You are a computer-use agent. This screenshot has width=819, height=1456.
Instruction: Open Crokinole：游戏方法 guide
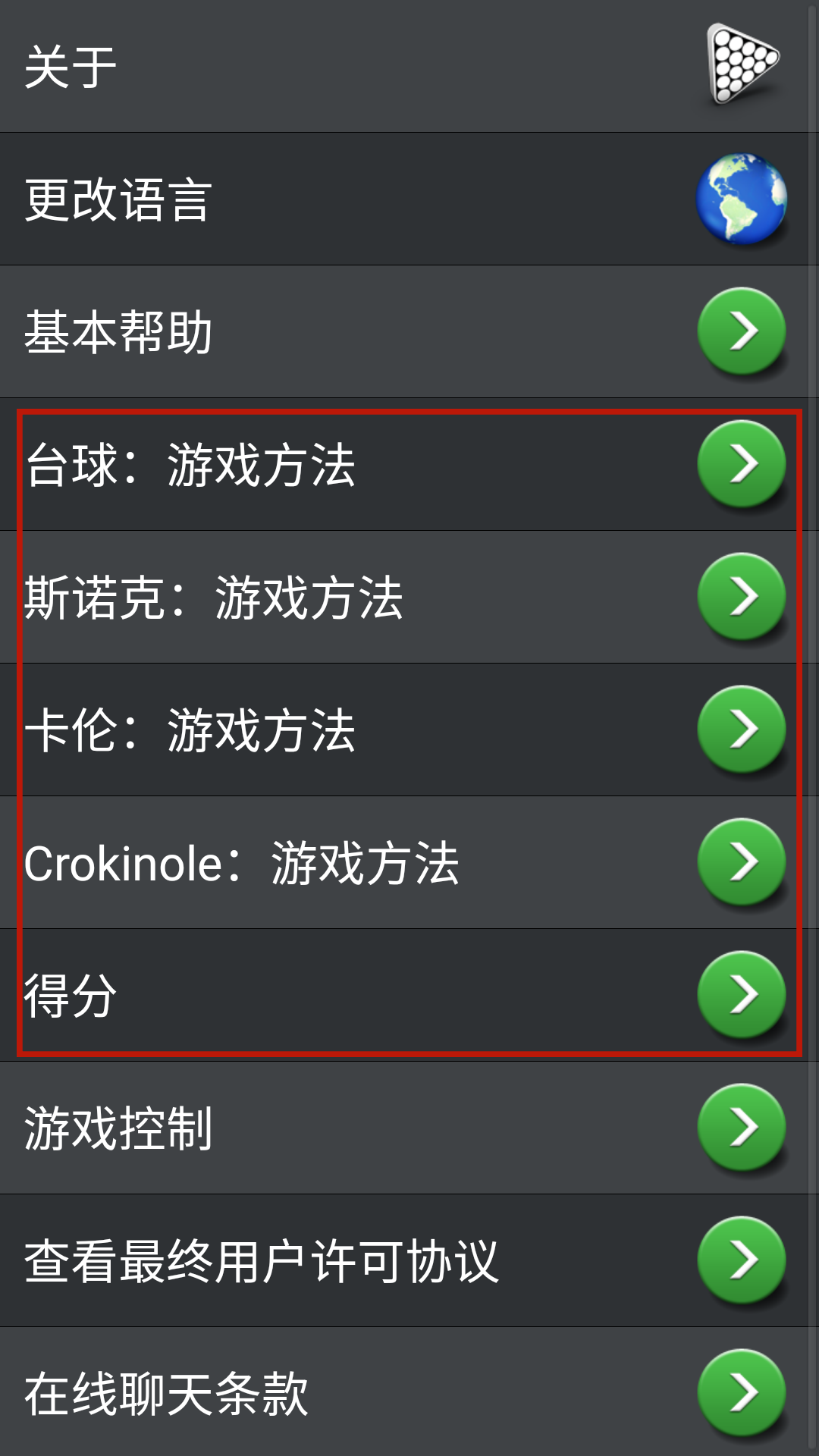click(x=409, y=863)
